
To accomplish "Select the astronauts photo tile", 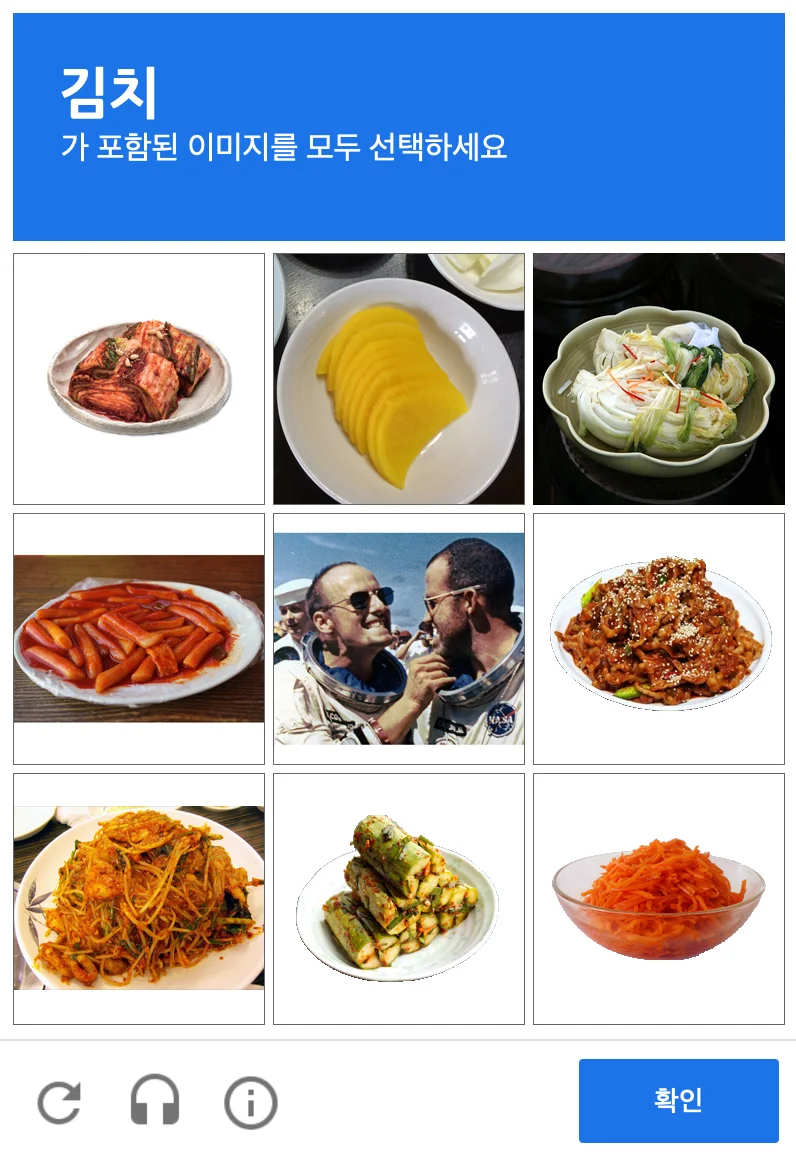I will pos(398,638).
